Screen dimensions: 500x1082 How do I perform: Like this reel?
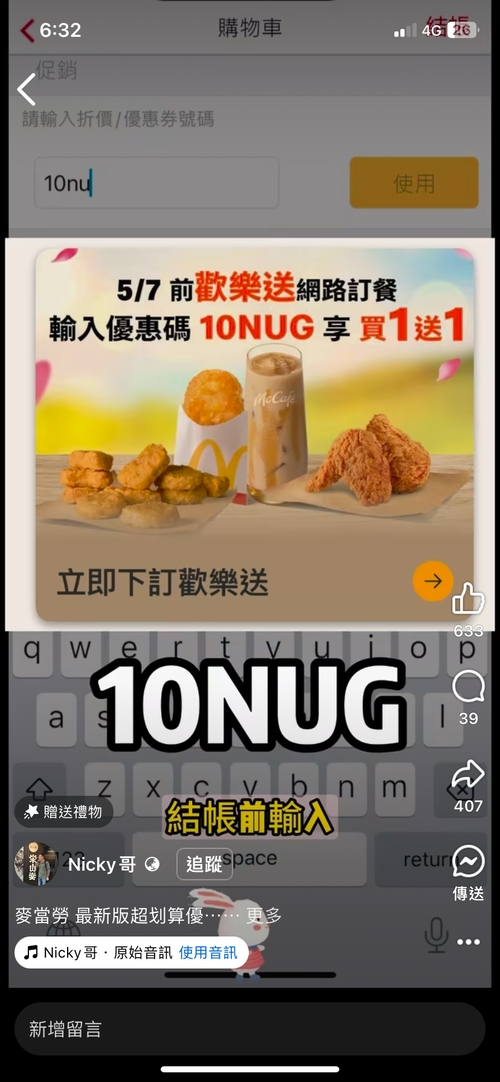(468, 599)
